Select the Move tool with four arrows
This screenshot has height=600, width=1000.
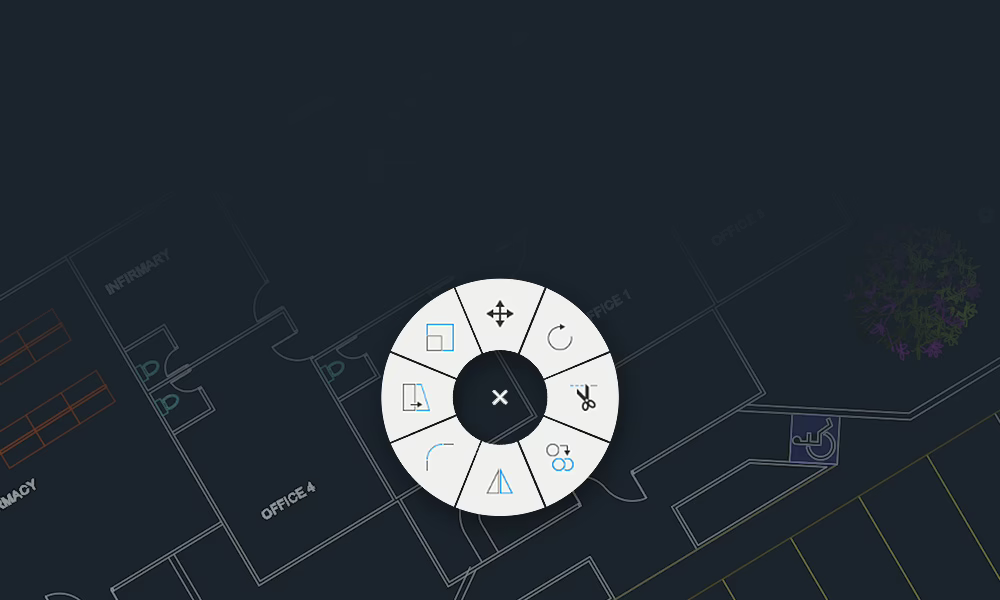click(500, 315)
